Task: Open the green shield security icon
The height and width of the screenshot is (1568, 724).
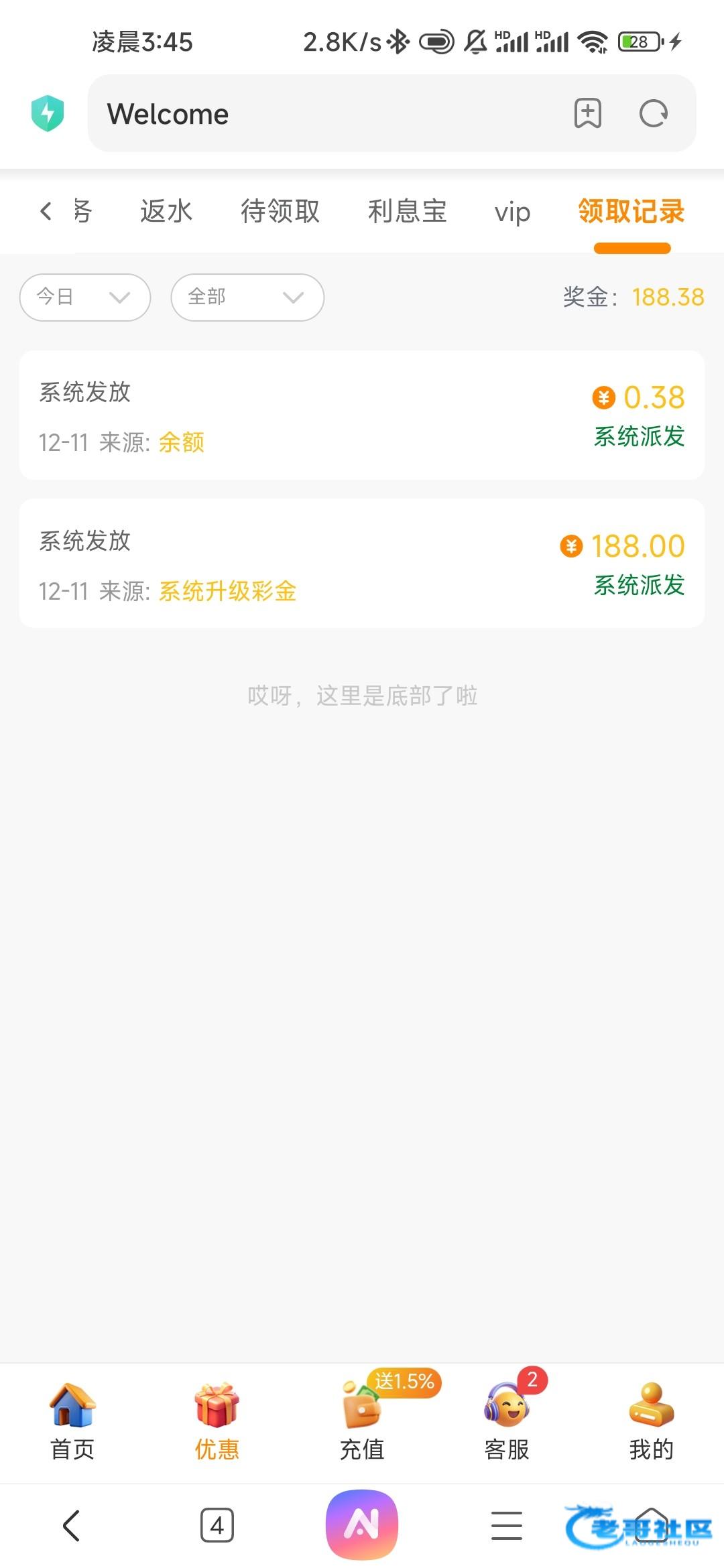Action: coord(48,113)
